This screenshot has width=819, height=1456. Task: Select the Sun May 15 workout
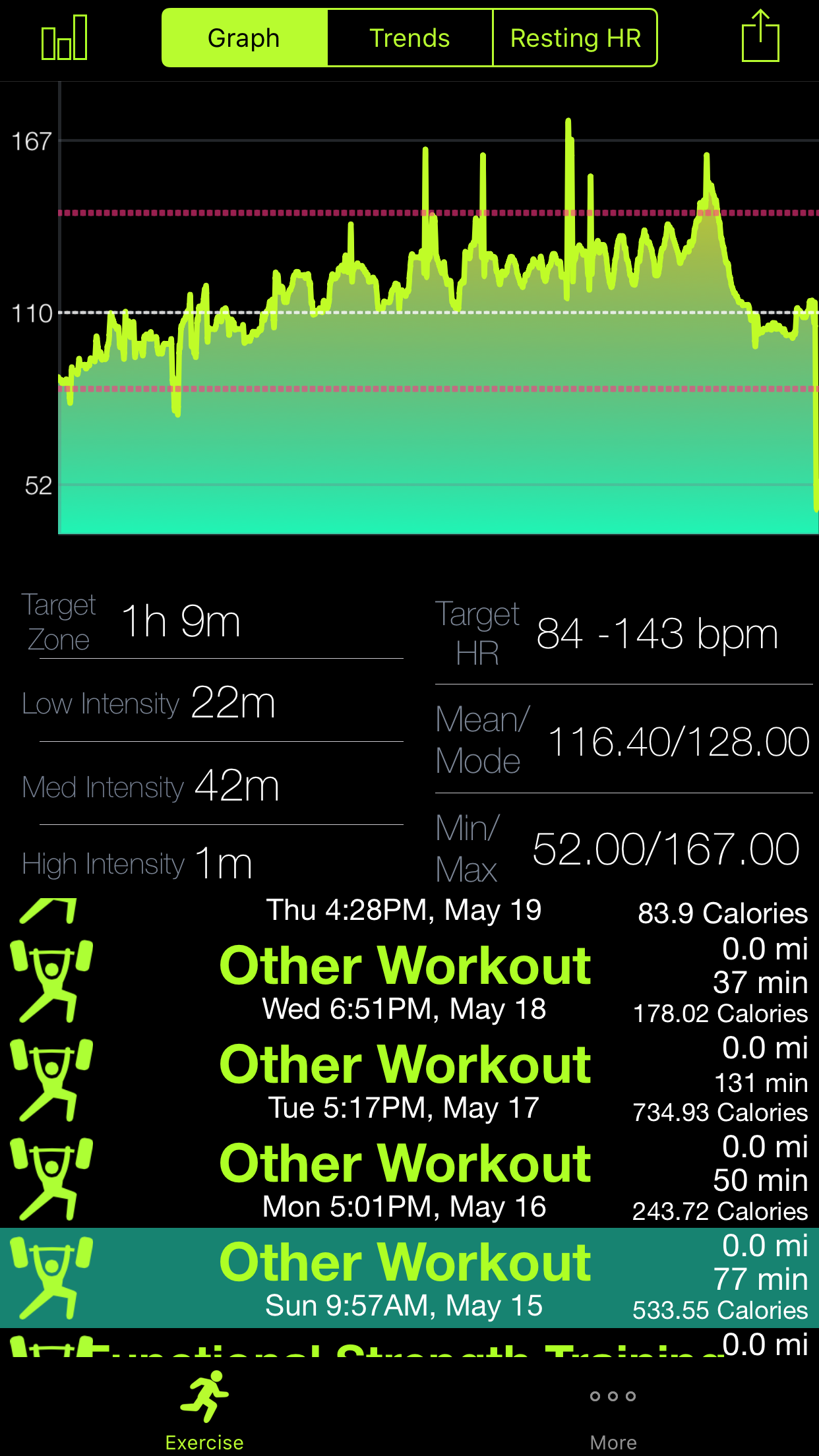[x=409, y=1277]
